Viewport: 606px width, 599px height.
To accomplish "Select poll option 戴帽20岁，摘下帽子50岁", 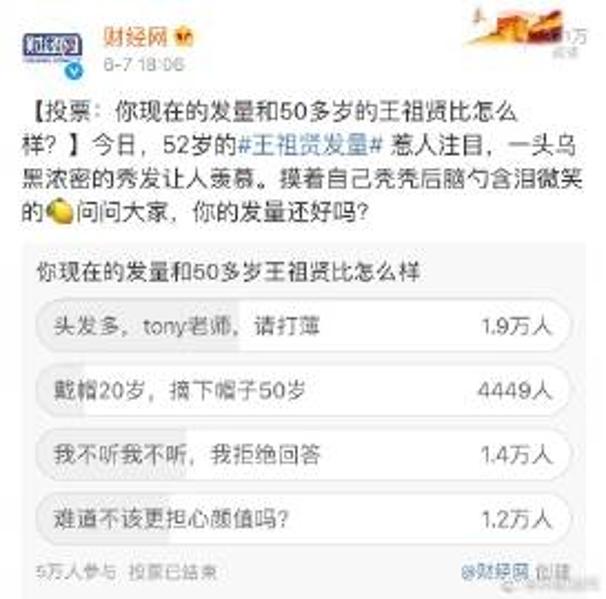I will (x=302, y=390).
